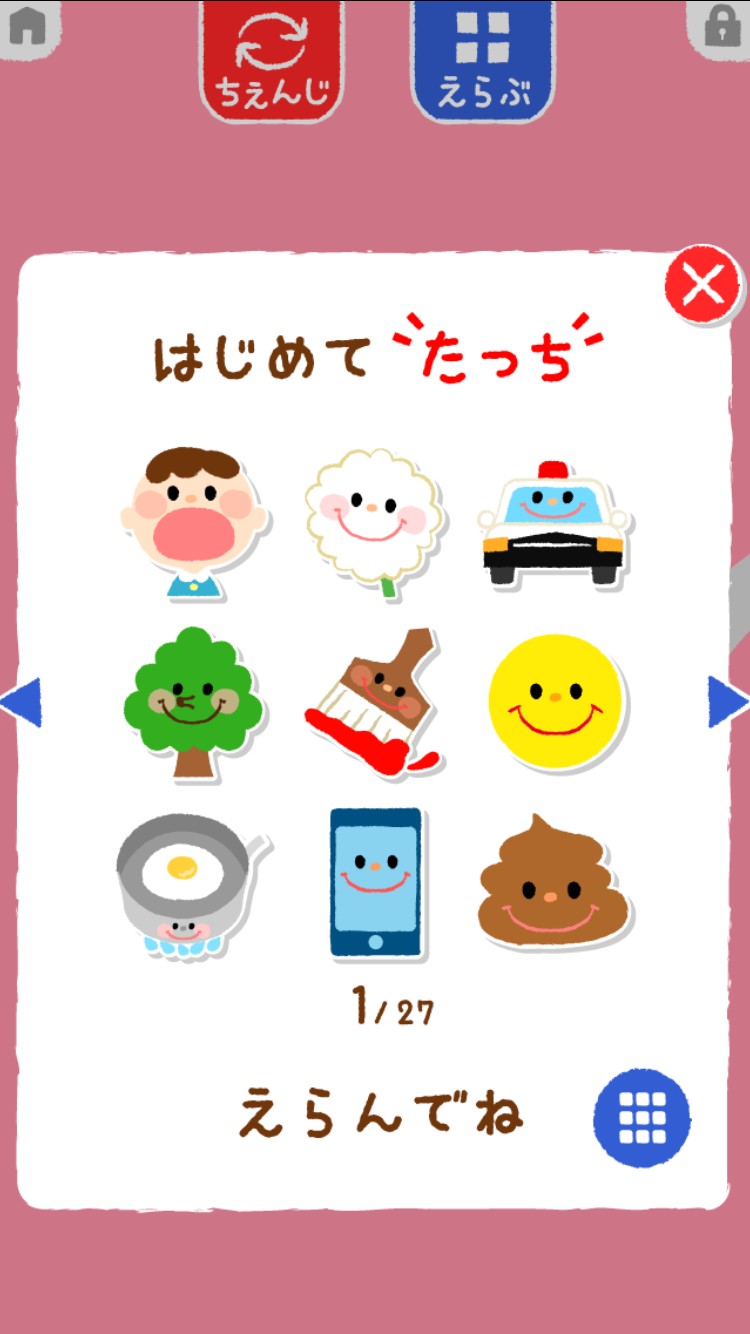Image resolution: width=750 pixels, height=1334 pixels.
Task: Select the boy with open mouth
Action: 193,522
